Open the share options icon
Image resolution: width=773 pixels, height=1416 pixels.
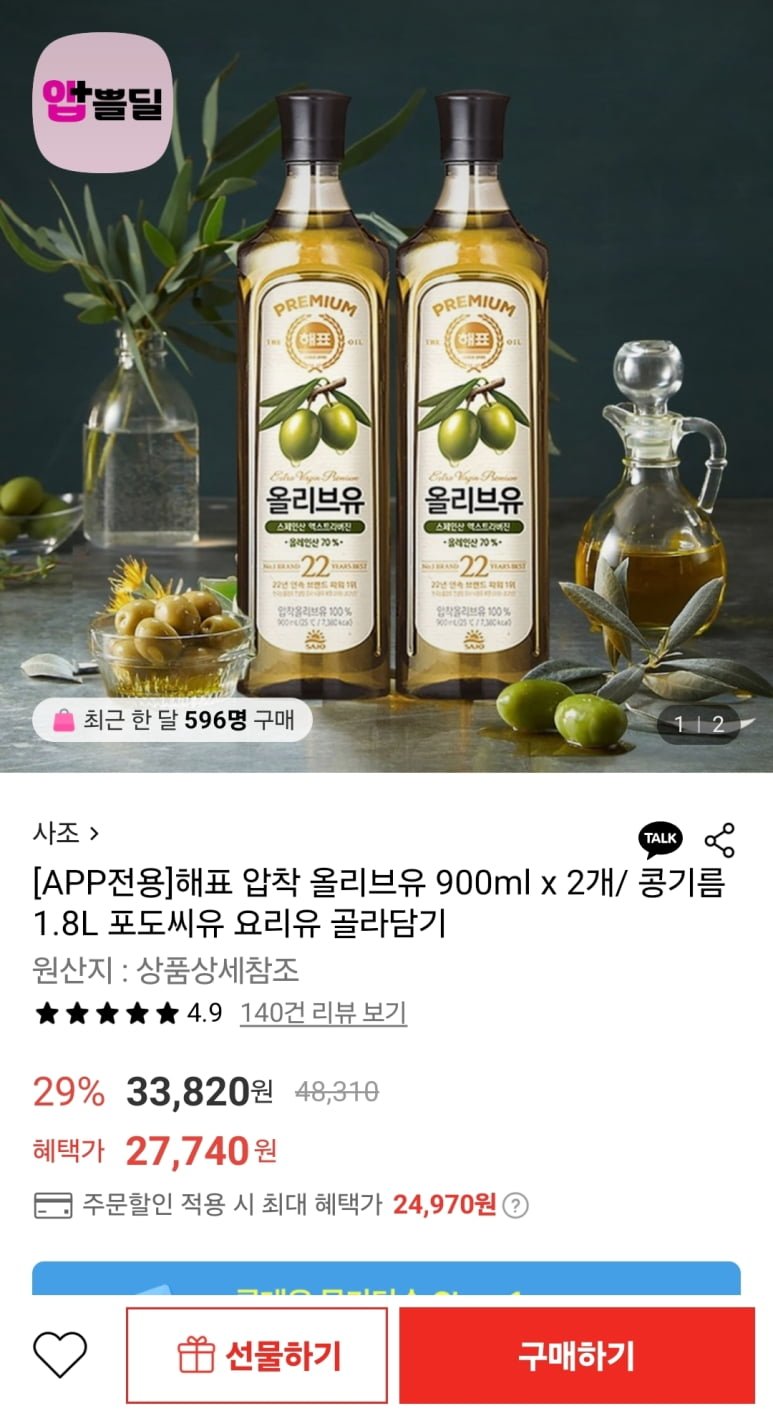pos(720,840)
